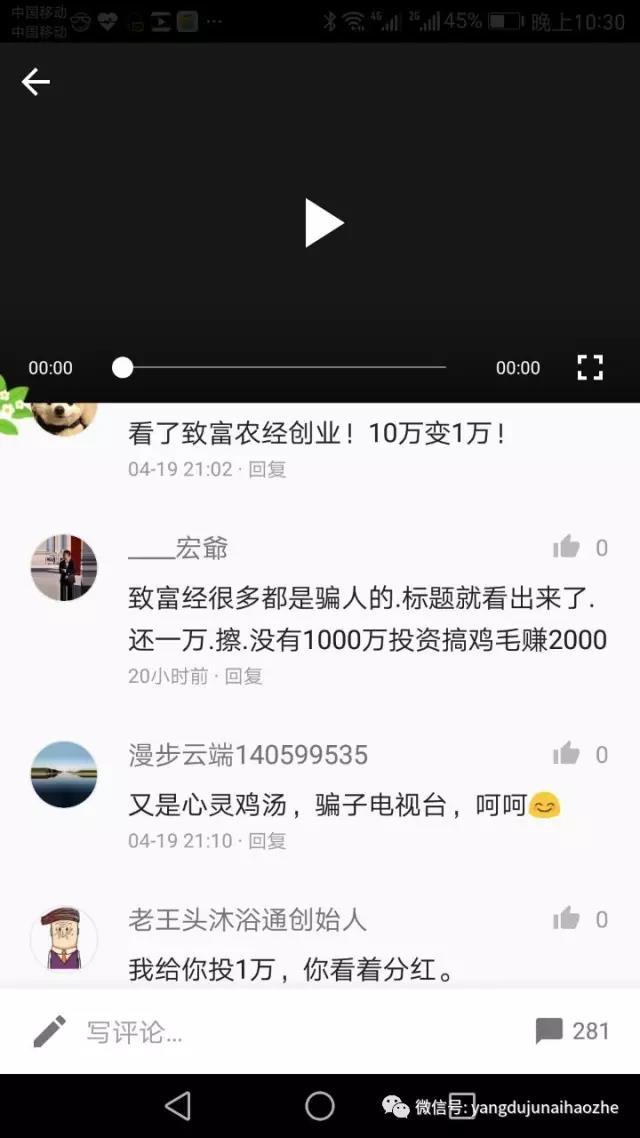The width and height of the screenshot is (640, 1138).
Task: Reply to the comment posted 20小时前
Action: tap(243, 676)
